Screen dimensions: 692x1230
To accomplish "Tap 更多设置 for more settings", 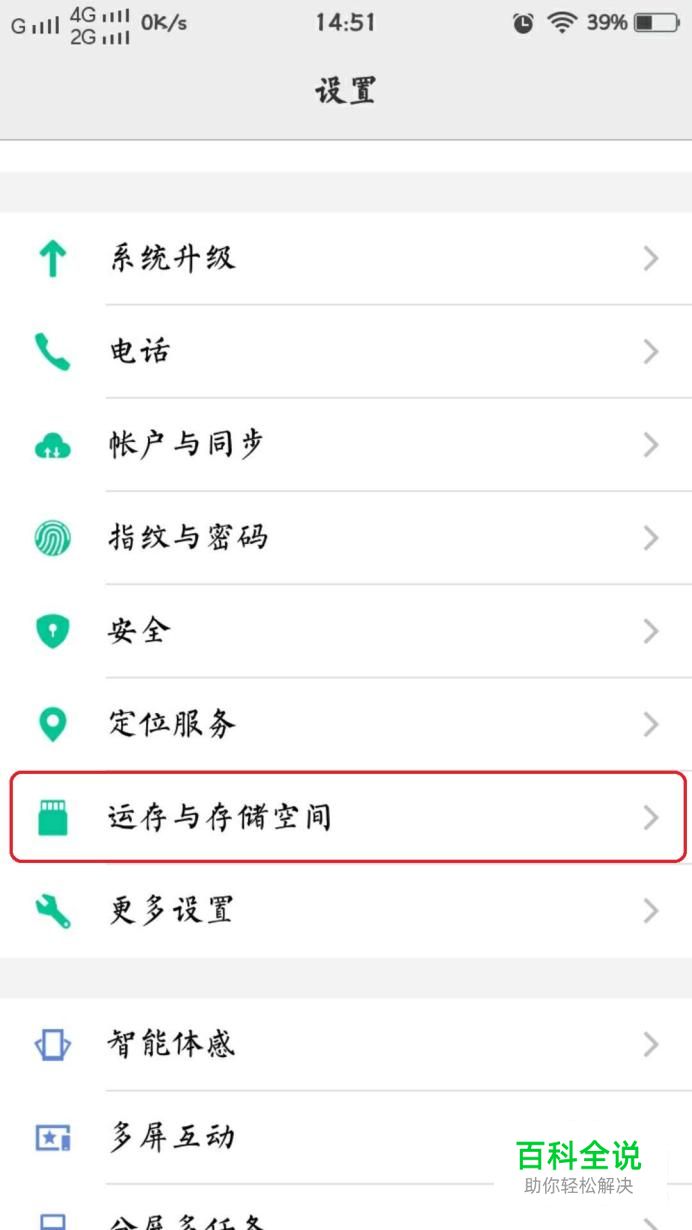I will tap(345, 910).
